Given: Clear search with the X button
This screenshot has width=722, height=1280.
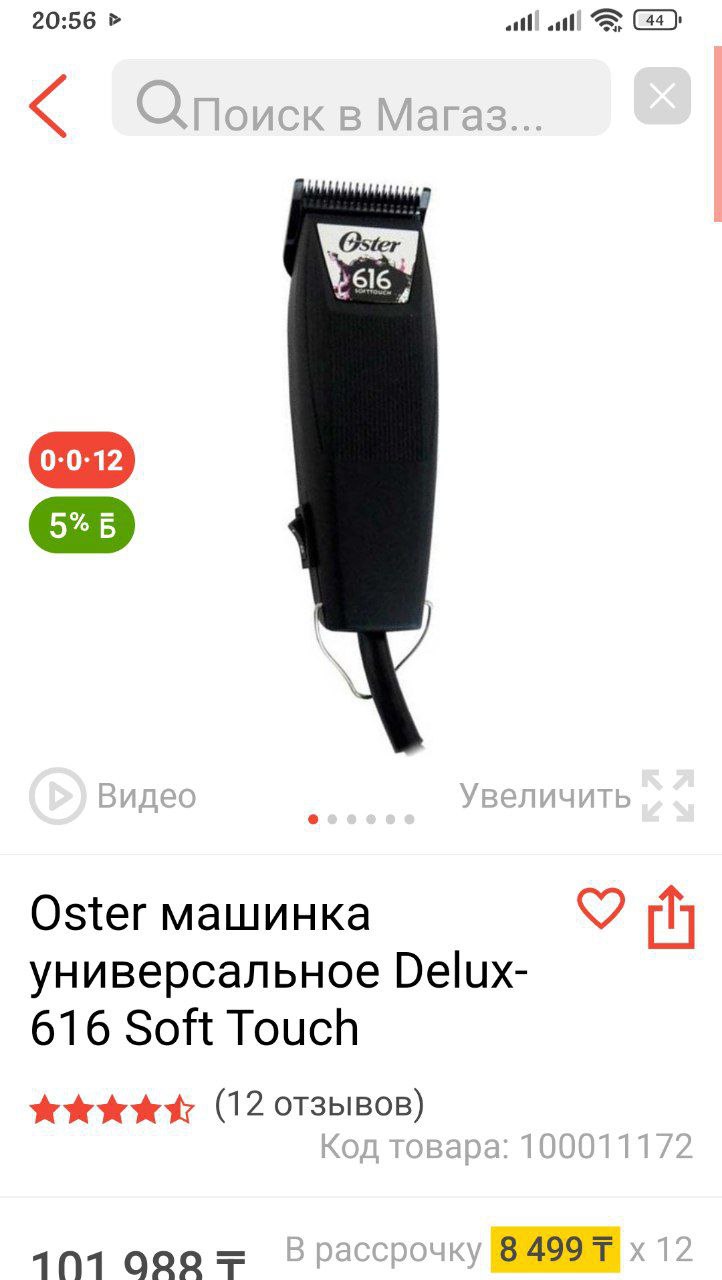Looking at the screenshot, I should tap(662, 96).
